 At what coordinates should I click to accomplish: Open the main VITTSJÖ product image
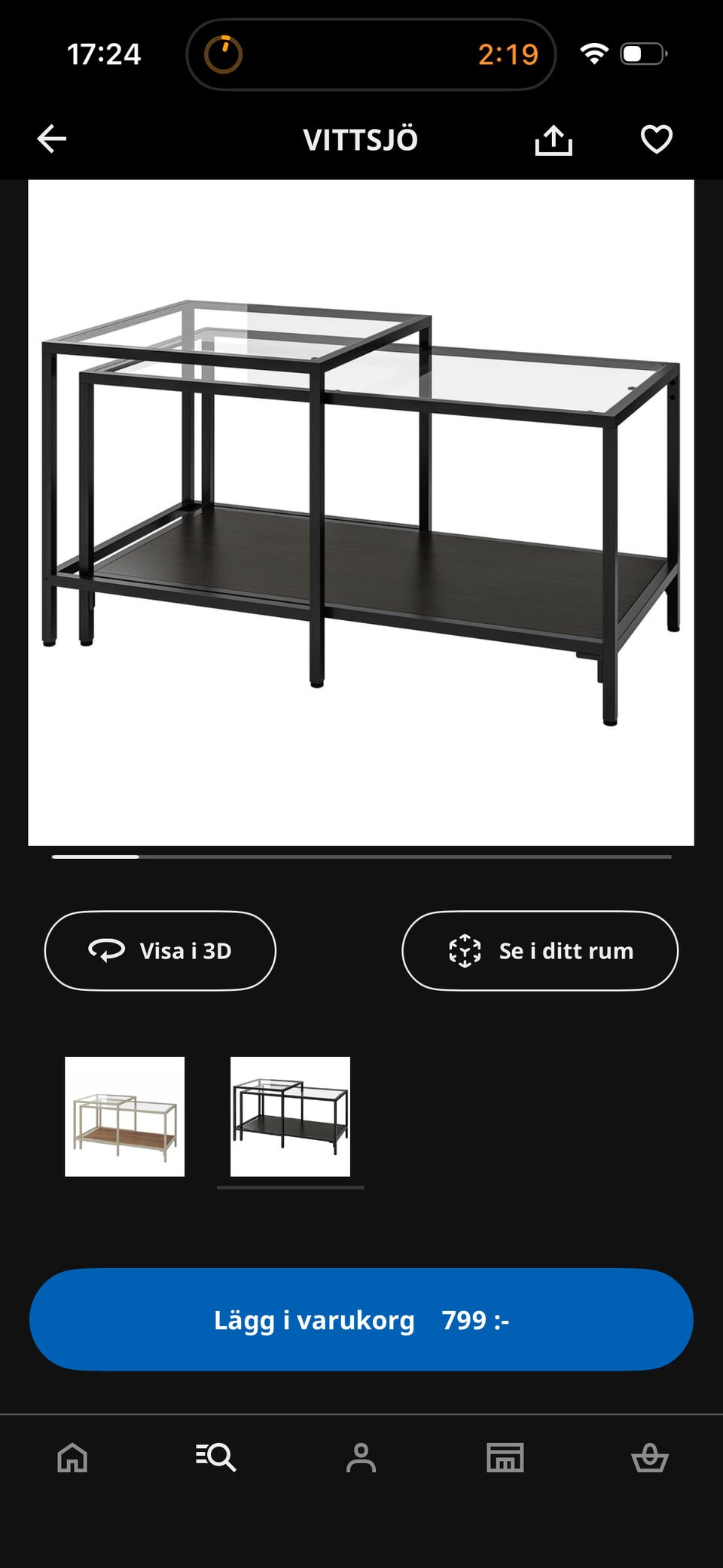[x=361, y=512]
